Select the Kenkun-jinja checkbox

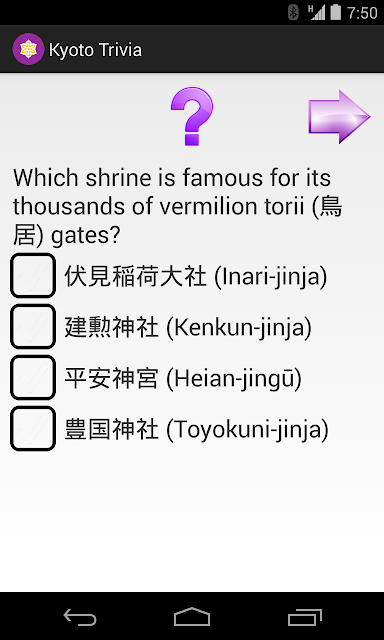pyautogui.click(x=33, y=327)
